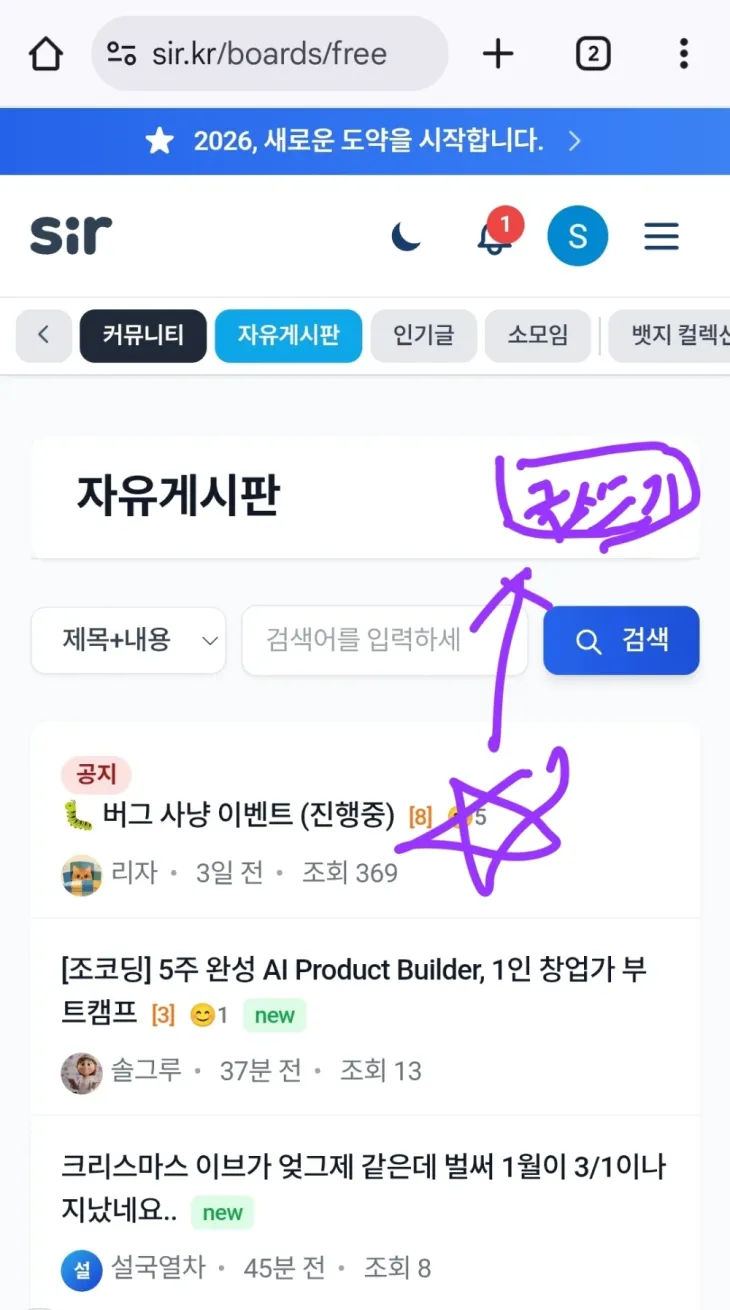The width and height of the screenshot is (730, 1310).
Task: Open the notifications bell
Action: [x=493, y=238]
